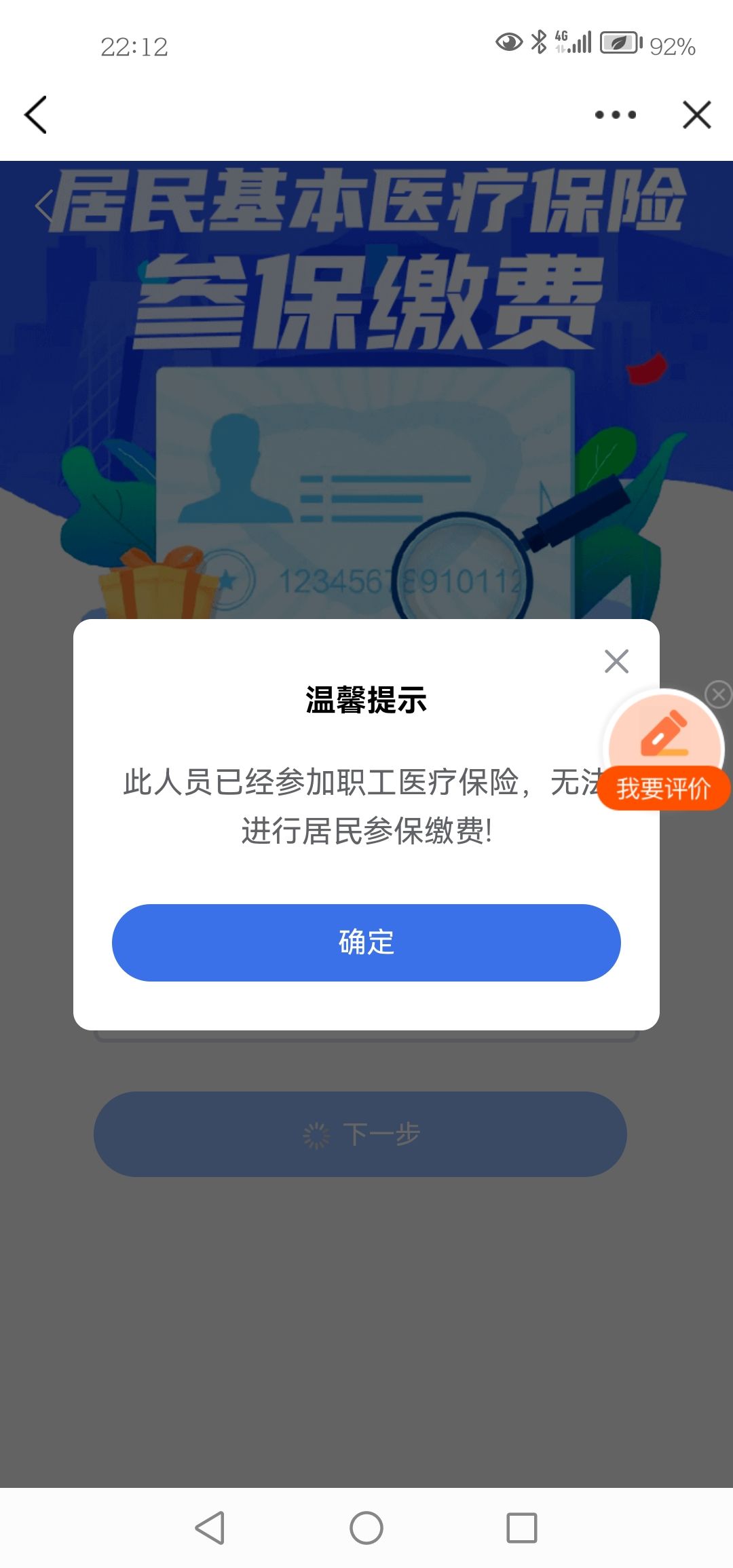Tap 确定 to confirm the reminder dialog

[366, 942]
